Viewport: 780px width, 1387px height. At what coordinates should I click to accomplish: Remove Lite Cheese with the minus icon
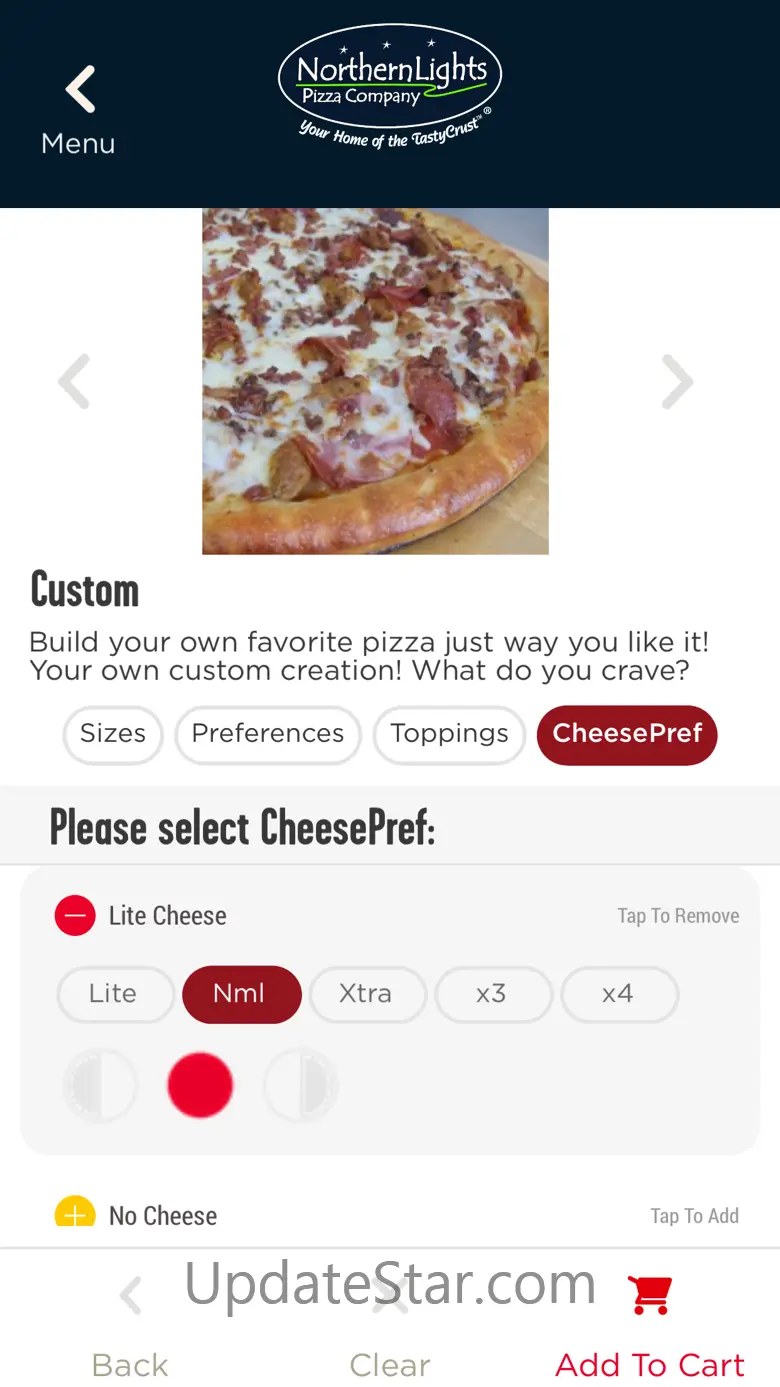click(x=75, y=916)
